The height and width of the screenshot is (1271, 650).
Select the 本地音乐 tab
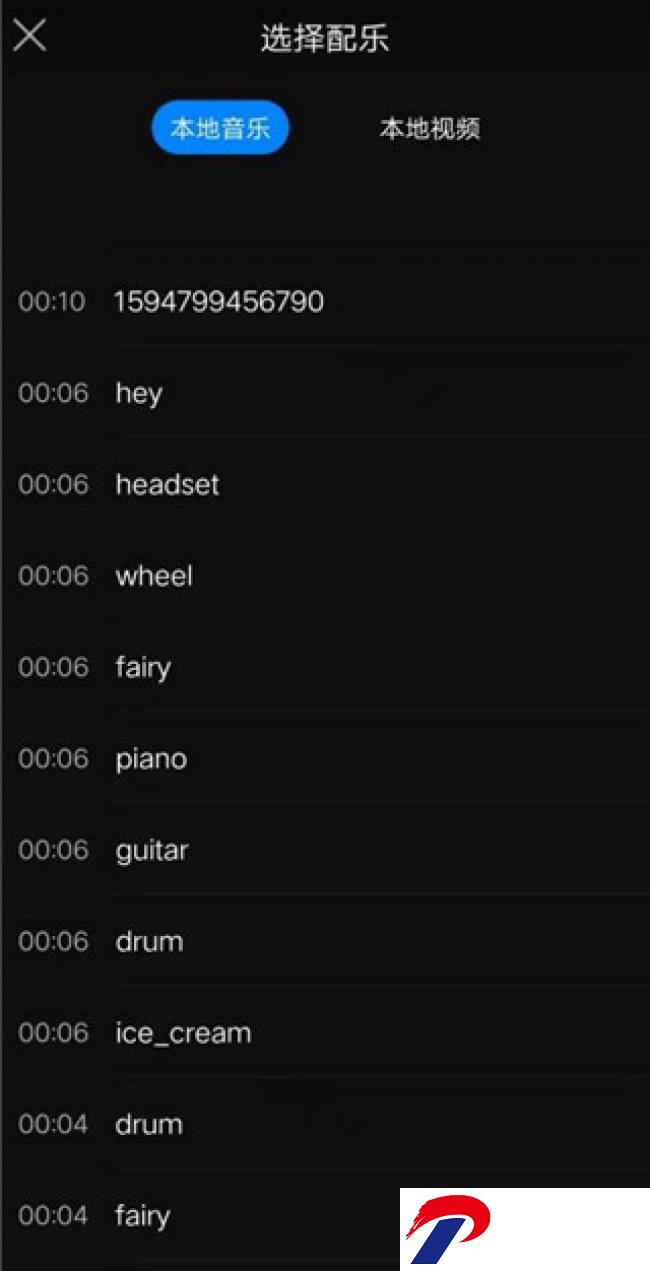pos(220,129)
